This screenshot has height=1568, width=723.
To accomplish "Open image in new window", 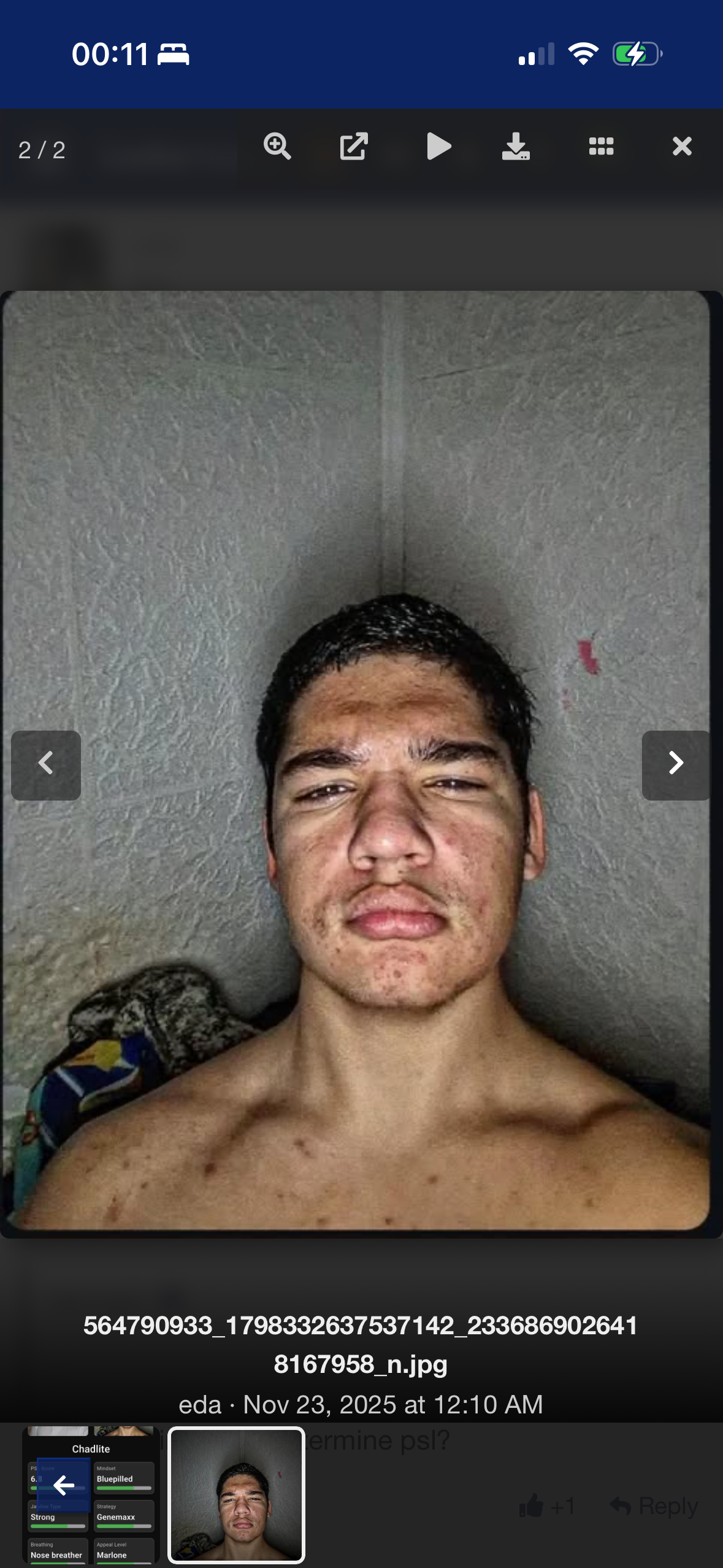I will (354, 147).
